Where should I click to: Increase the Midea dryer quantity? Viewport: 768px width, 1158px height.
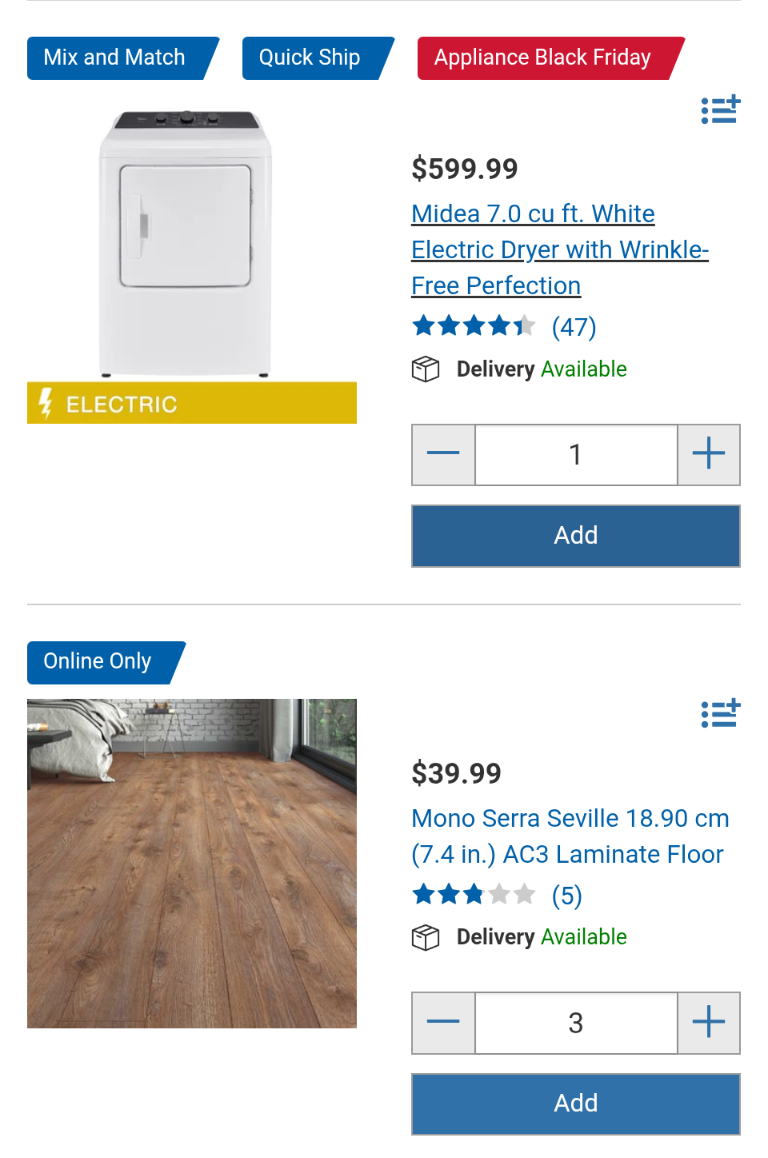(709, 455)
